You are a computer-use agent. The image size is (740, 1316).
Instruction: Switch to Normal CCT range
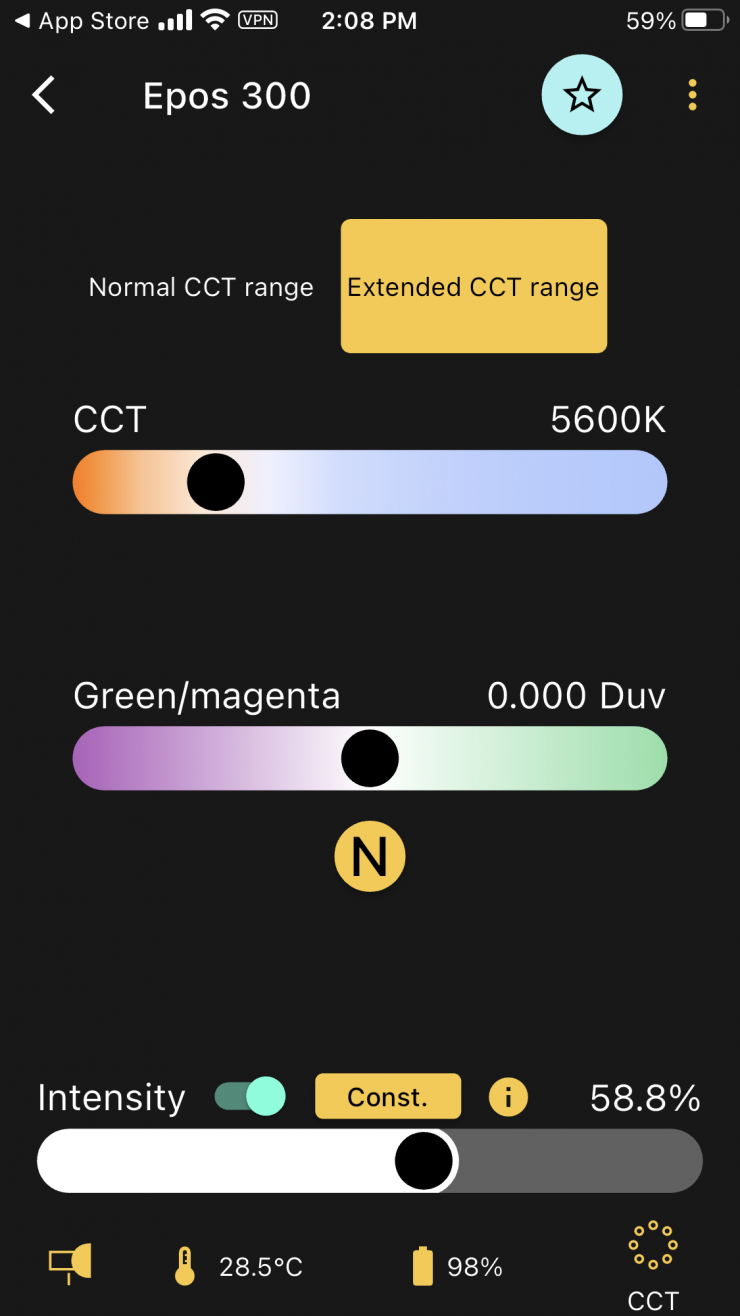(201, 287)
